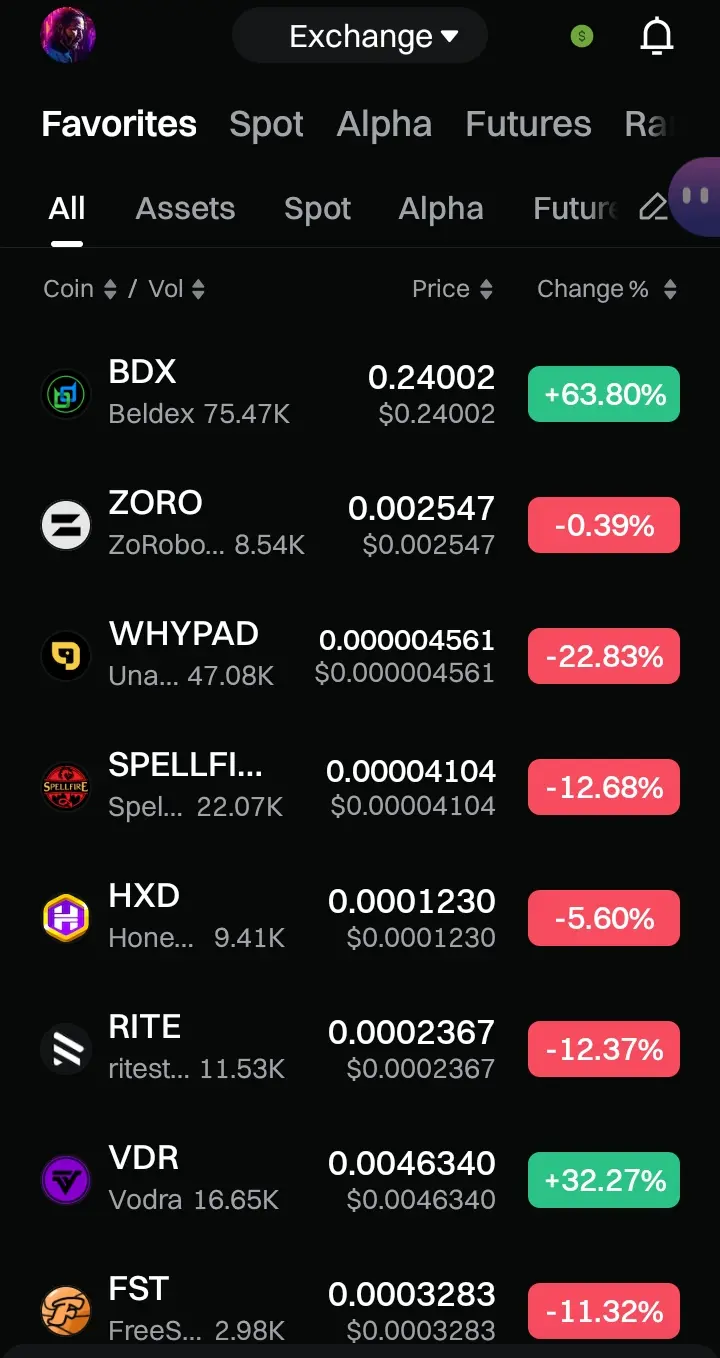This screenshot has width=720, height=1358.
Task: Edit favorites with the pencil icon
Action: (652, 208)
